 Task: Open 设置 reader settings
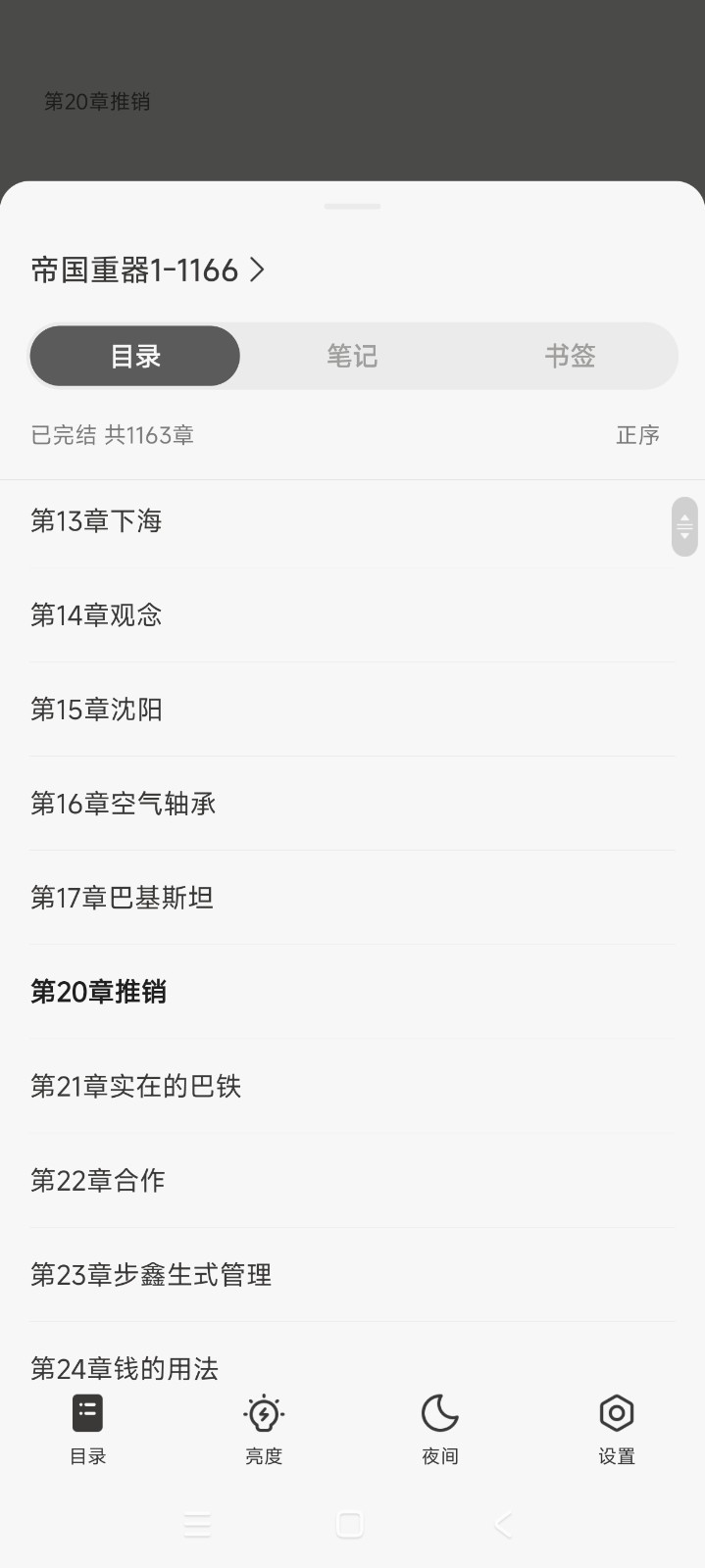pos(617,1428)
